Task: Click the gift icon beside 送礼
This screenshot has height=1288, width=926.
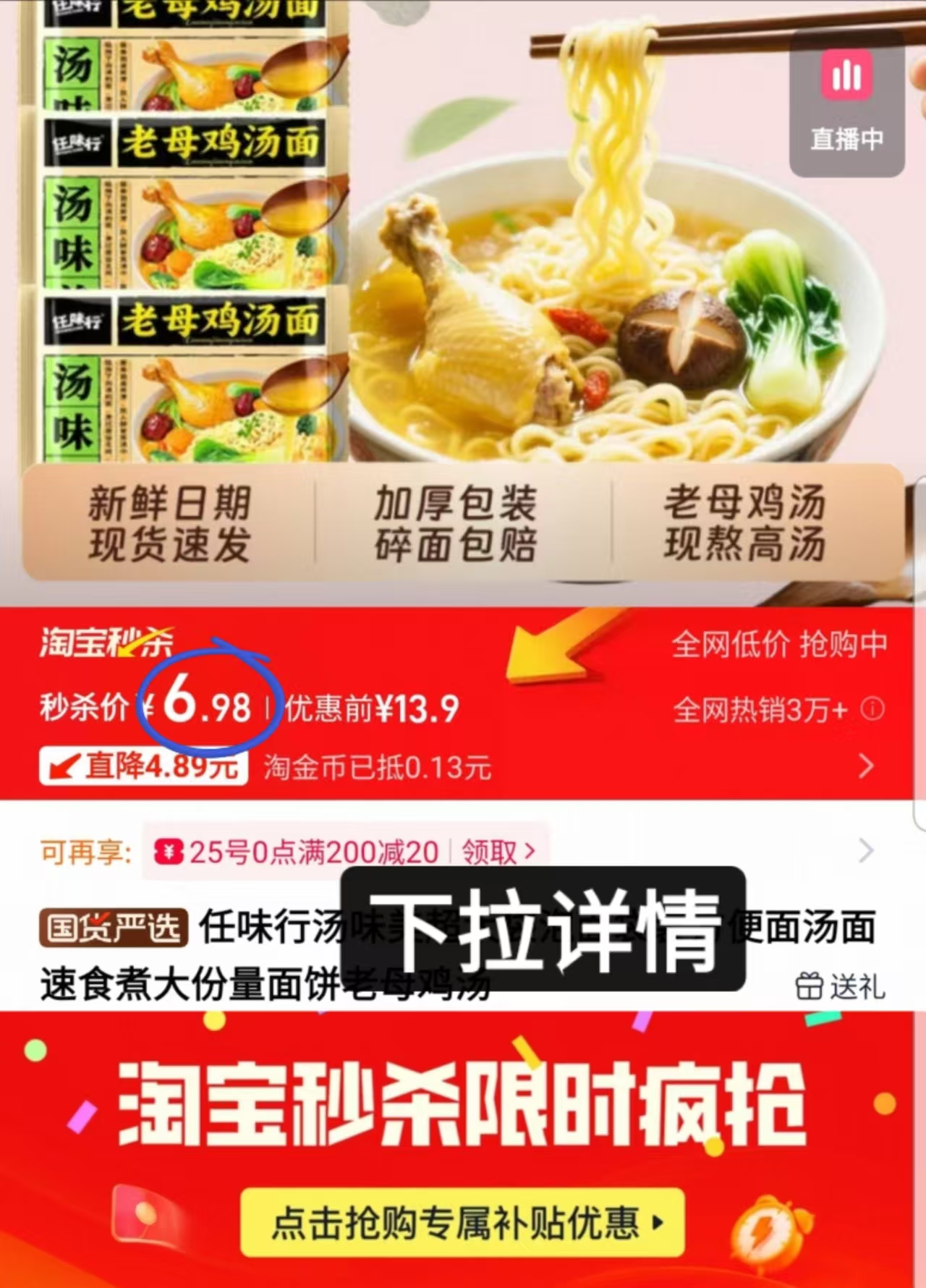Action: click(809, 984)
